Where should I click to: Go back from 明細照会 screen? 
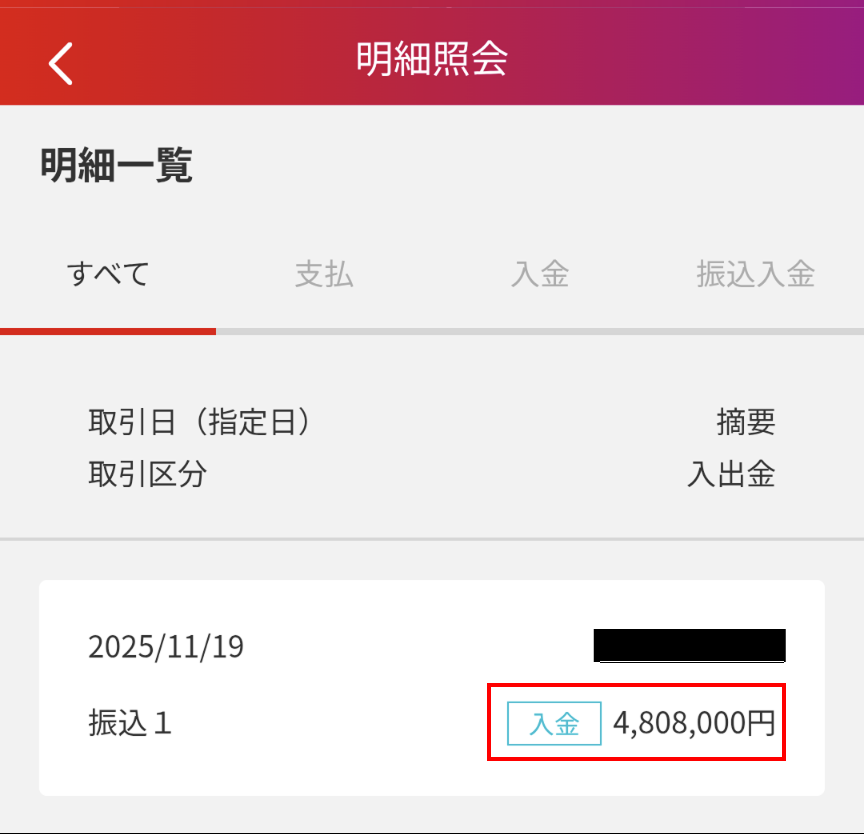61,62
